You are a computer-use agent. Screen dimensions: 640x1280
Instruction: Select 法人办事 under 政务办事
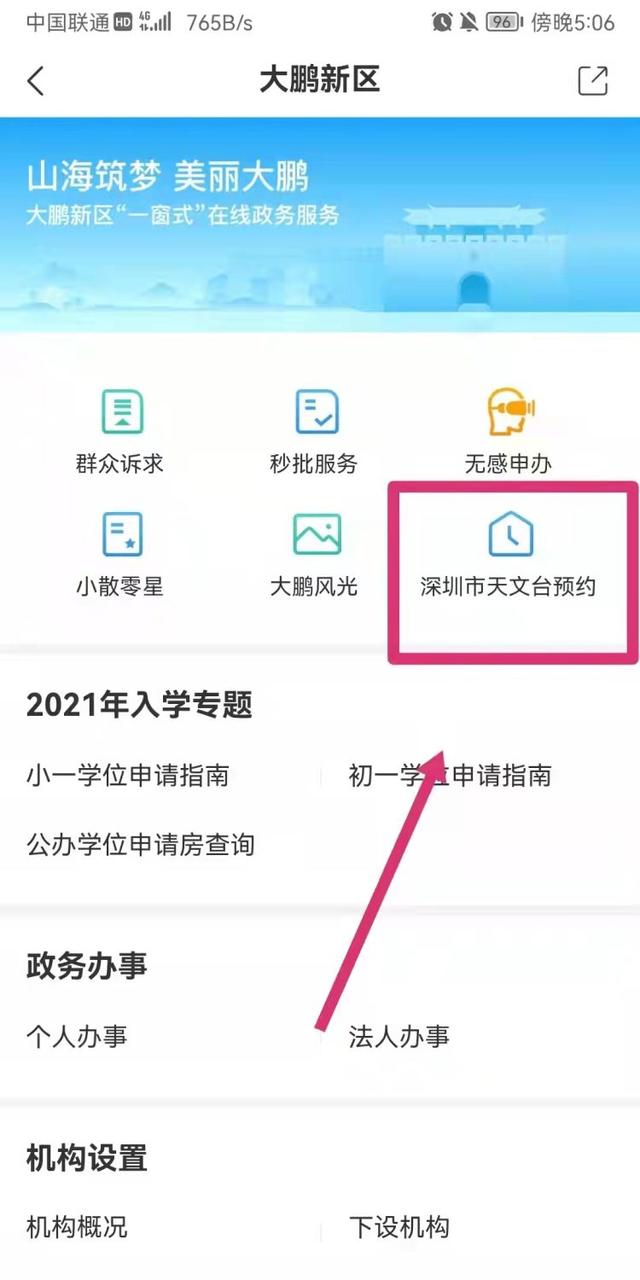(x=399, y=1036)
